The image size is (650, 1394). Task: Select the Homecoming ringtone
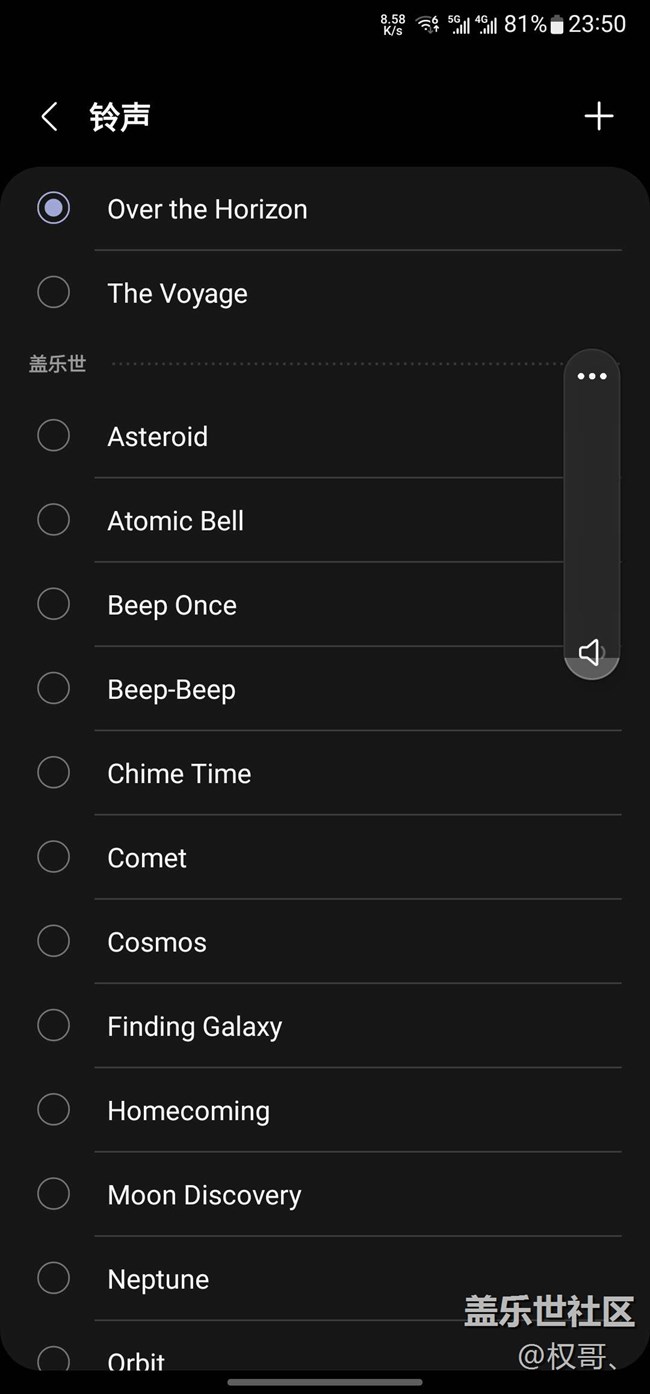(188, 1110)
